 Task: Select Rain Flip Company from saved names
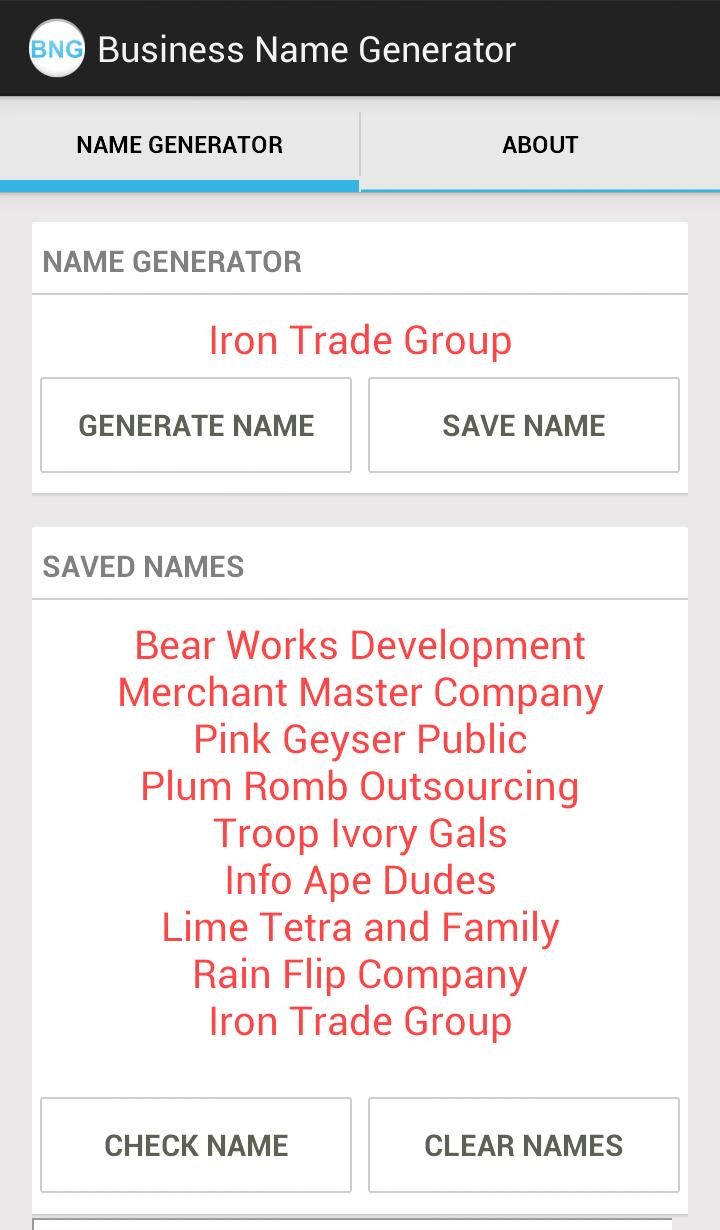point(360,974)
